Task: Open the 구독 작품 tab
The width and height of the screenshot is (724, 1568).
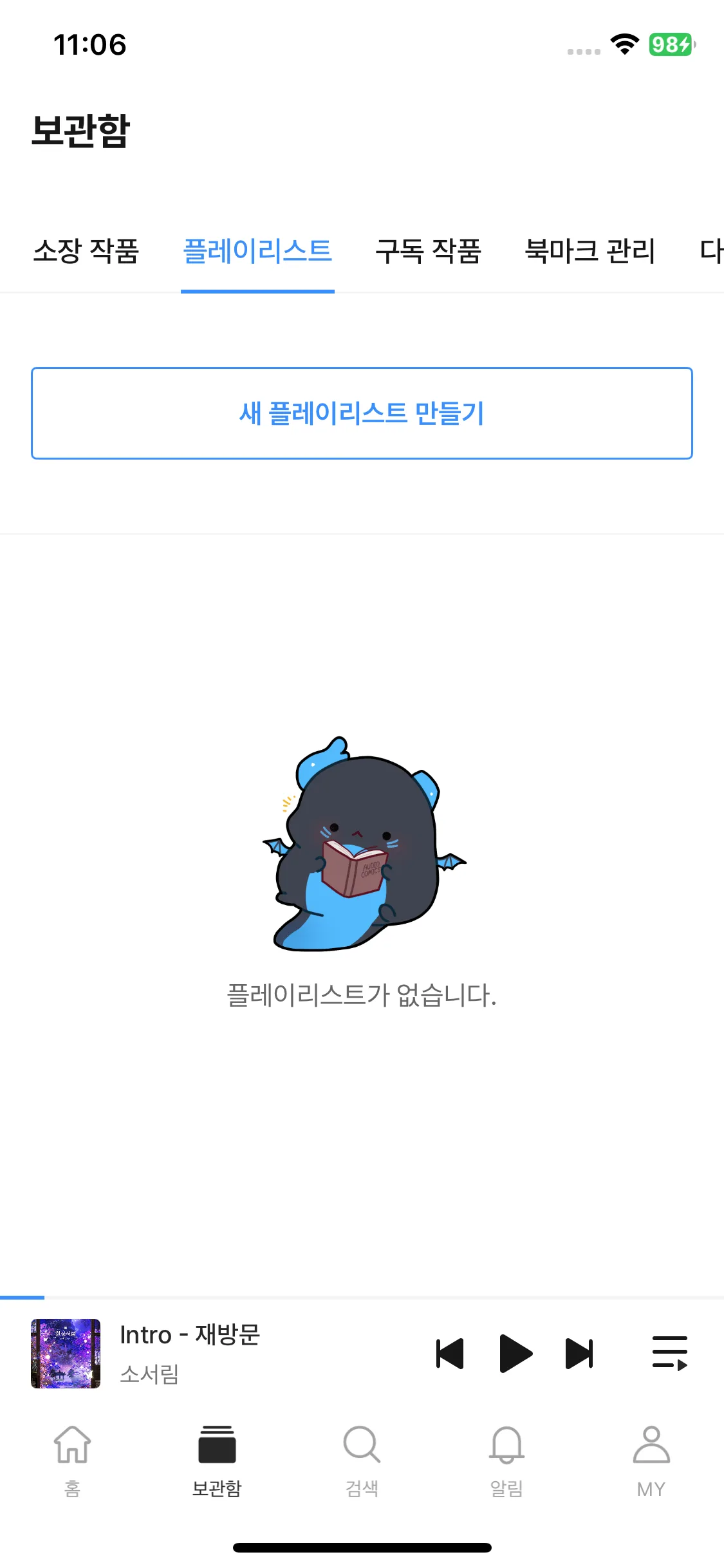Action: (428, 251)
